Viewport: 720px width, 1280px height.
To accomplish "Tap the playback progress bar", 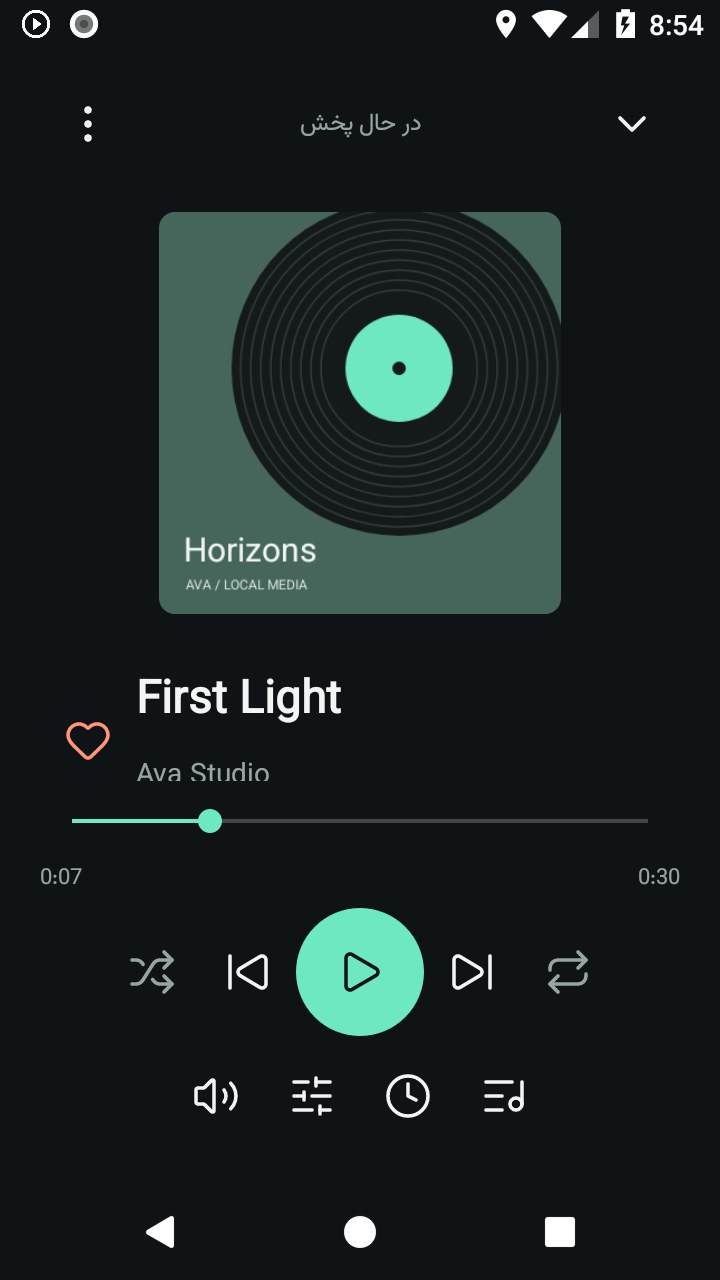I will [360, 821].
